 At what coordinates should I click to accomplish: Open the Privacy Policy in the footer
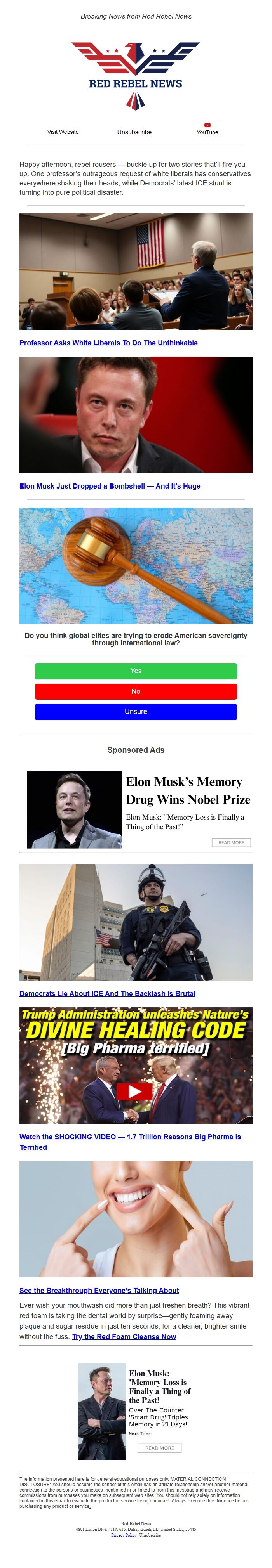124,1536
